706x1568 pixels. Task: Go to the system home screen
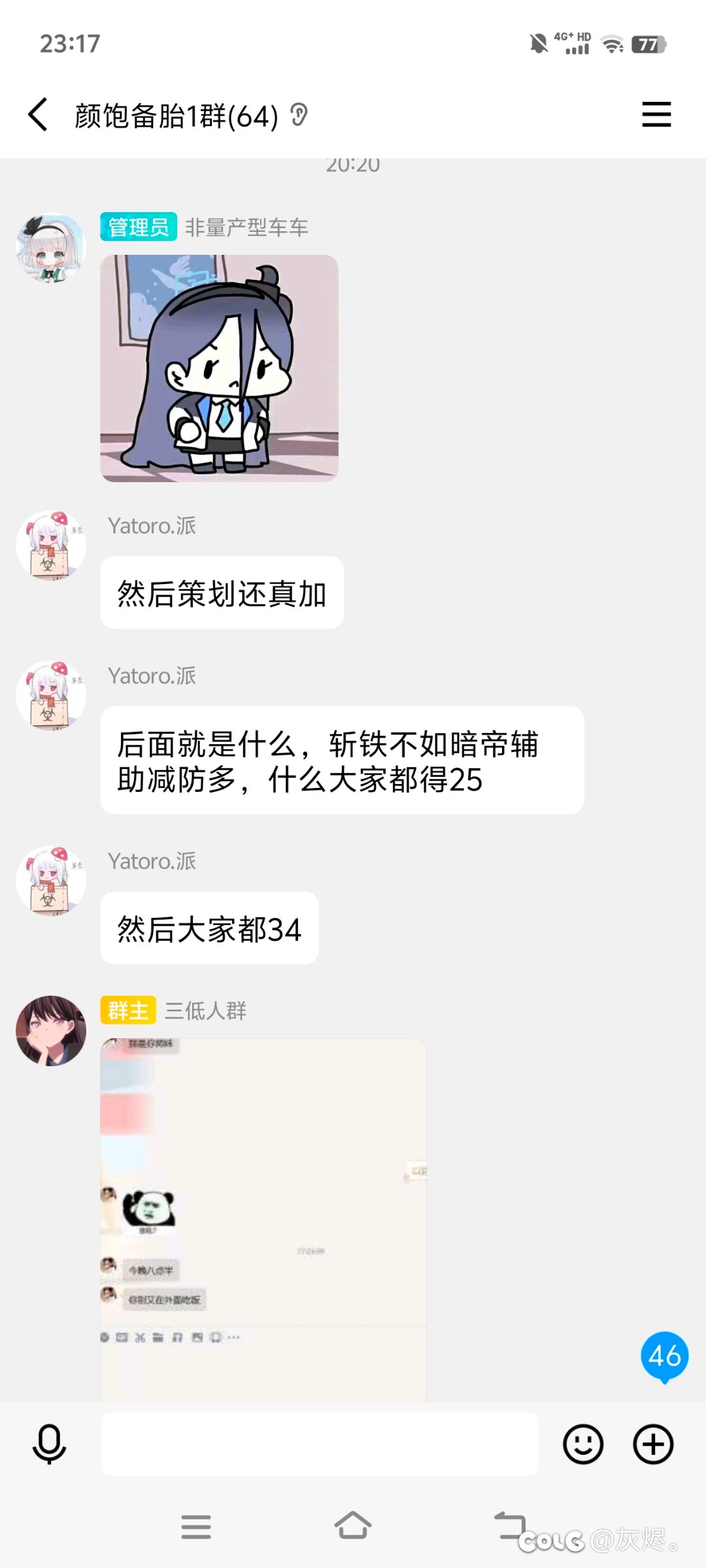[x=353, y=1526]
